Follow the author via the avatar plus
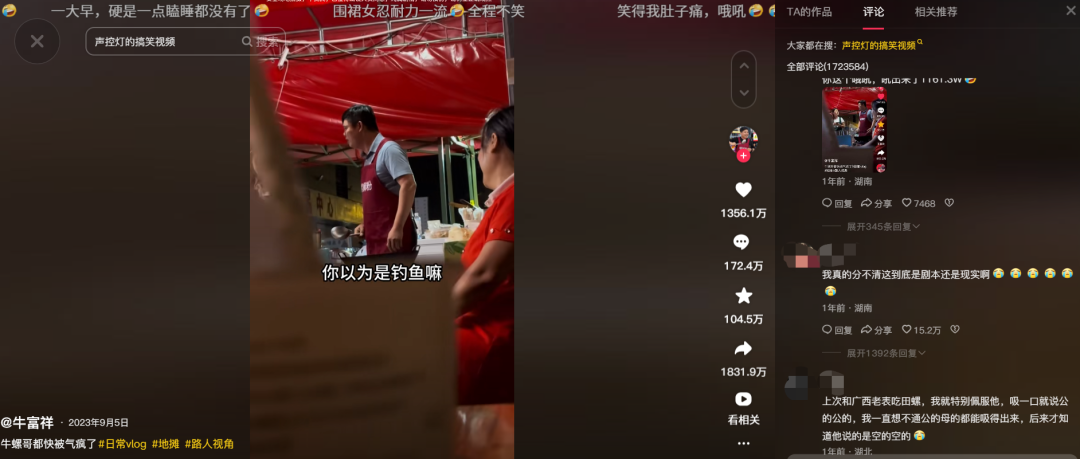 tap(743, 156)
